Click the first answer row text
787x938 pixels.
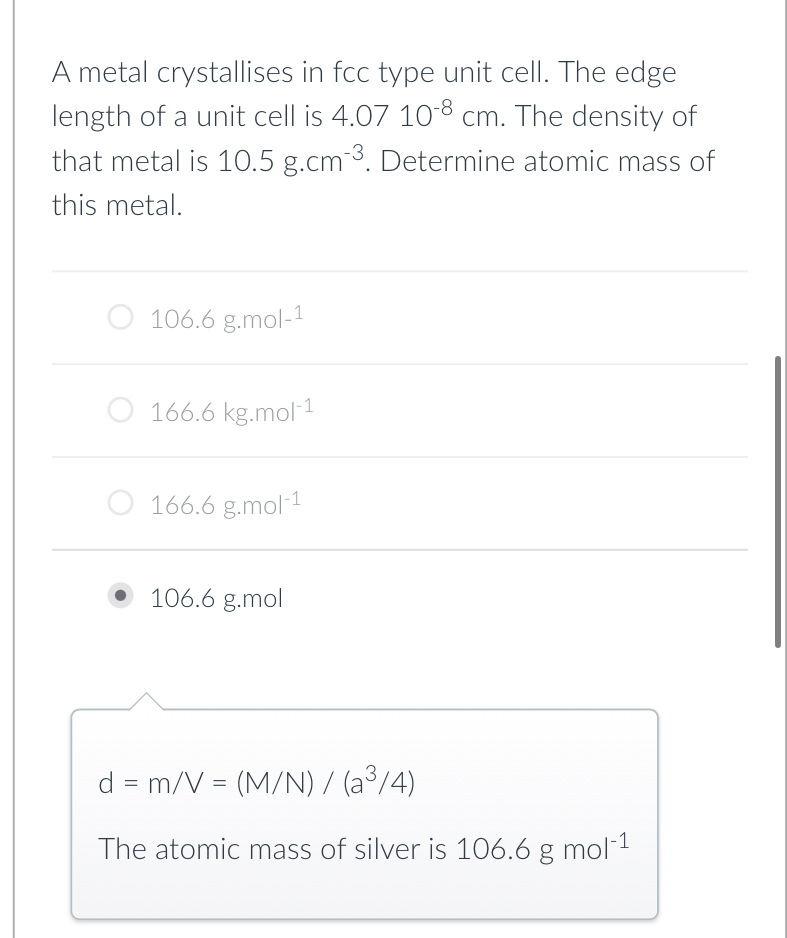pyautogui.click(x=226, y=317)
